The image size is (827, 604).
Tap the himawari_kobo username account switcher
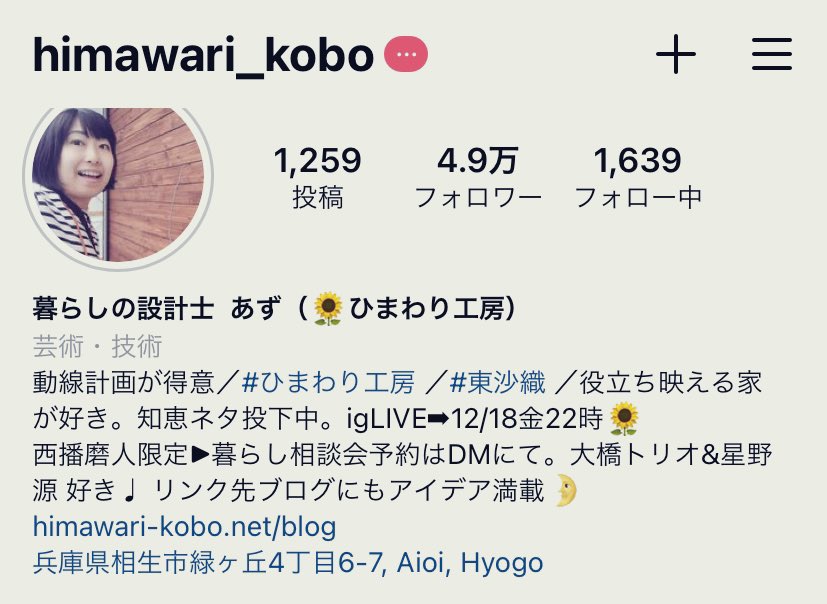[202, 55]
